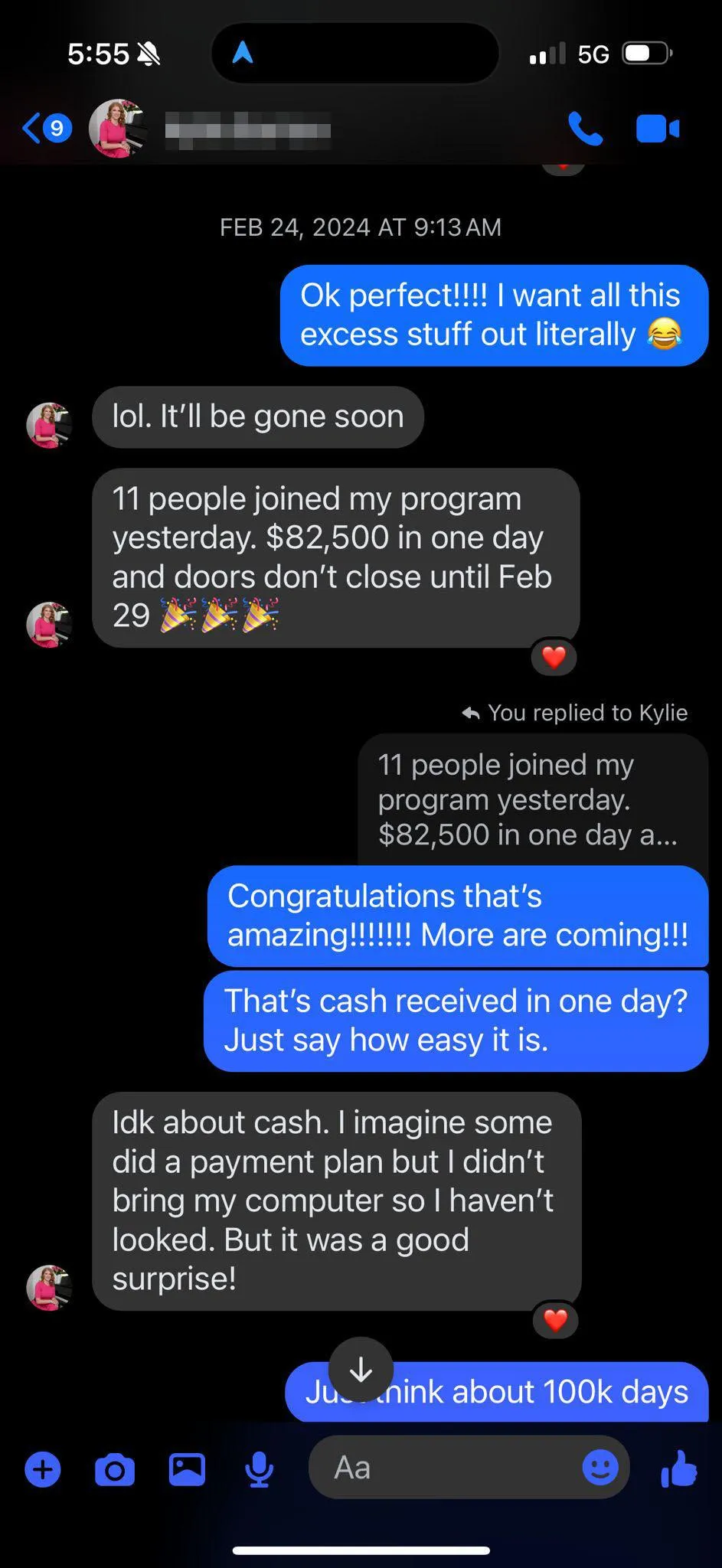
Task: Open the contact's profile picture in header
Action: [x=118, y=129]
